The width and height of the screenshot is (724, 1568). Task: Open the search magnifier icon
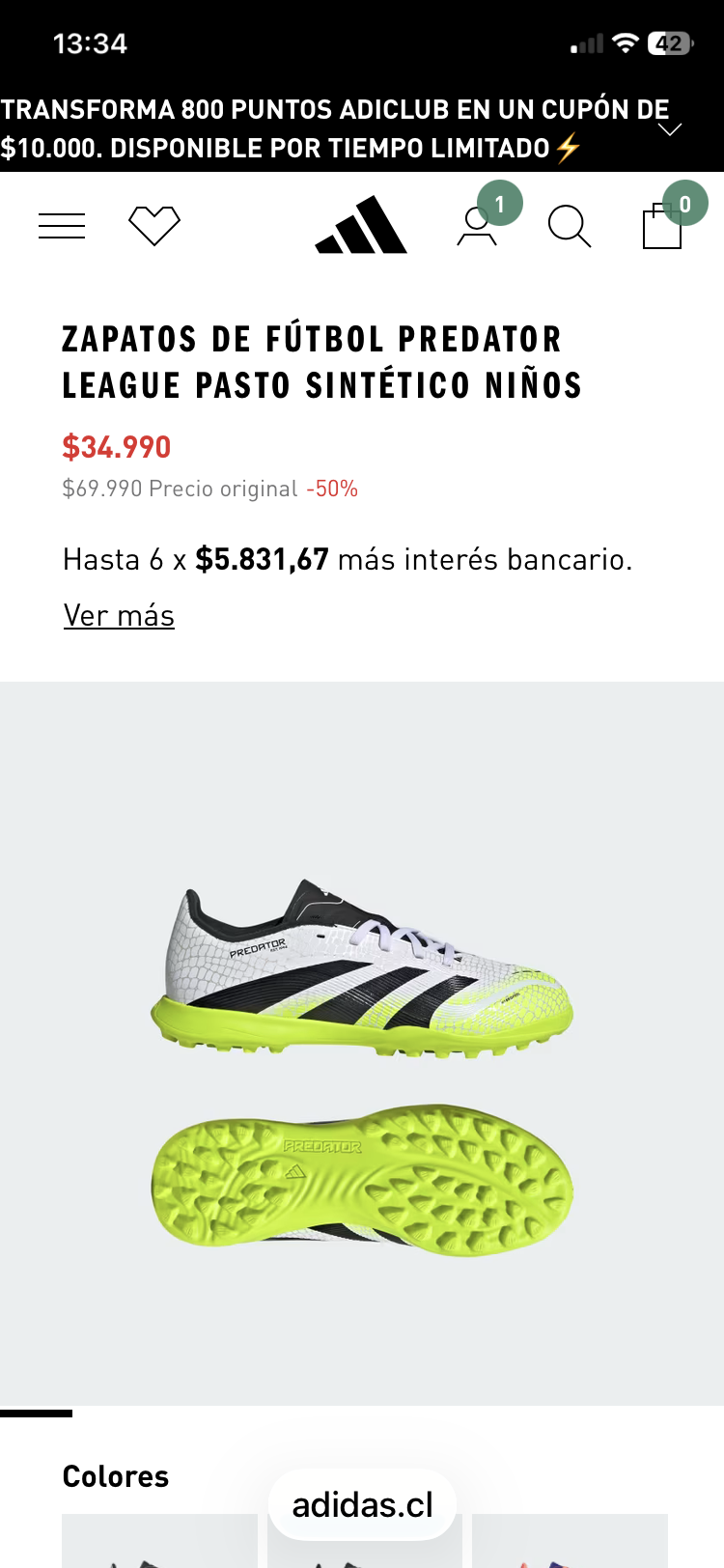(570, 225)
